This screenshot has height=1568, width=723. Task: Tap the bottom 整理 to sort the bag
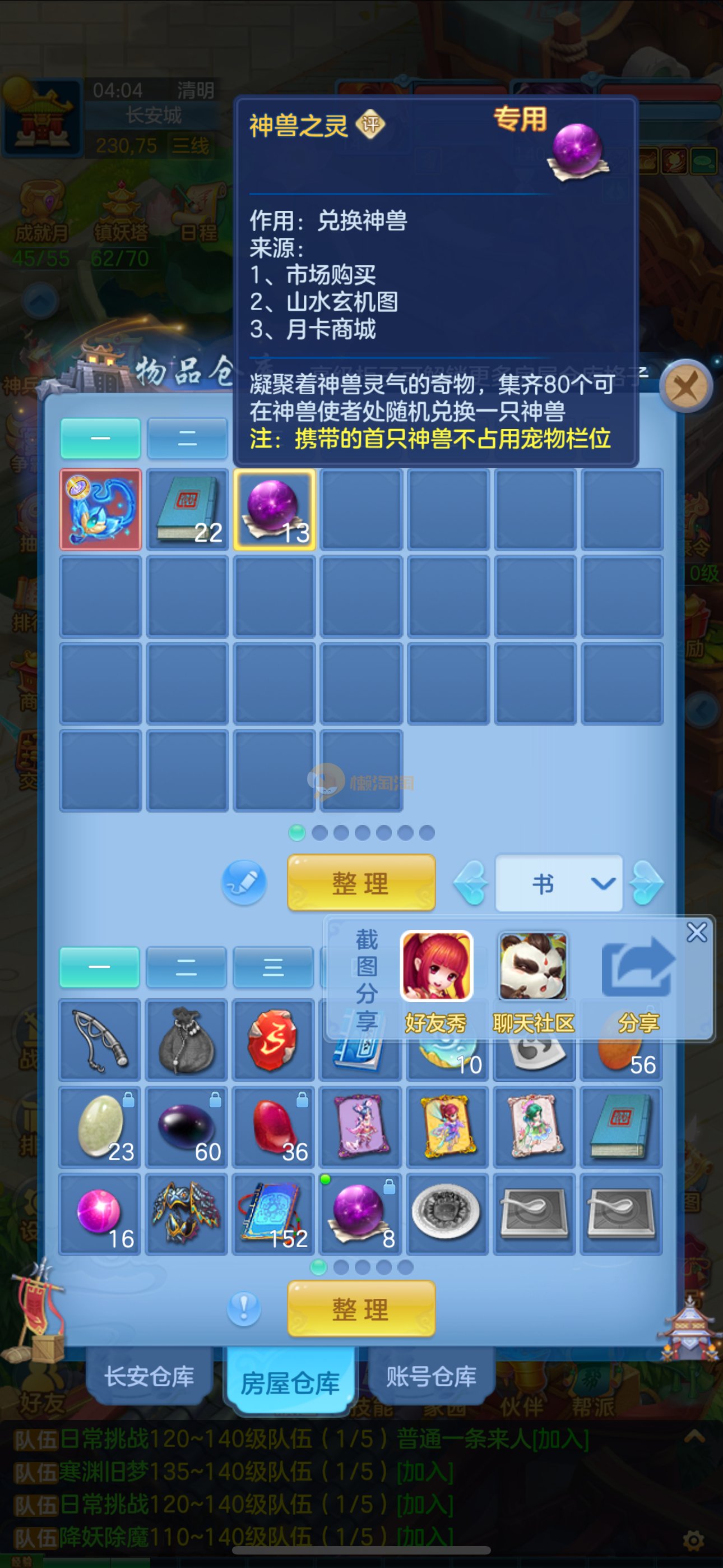coord(361,1309)
